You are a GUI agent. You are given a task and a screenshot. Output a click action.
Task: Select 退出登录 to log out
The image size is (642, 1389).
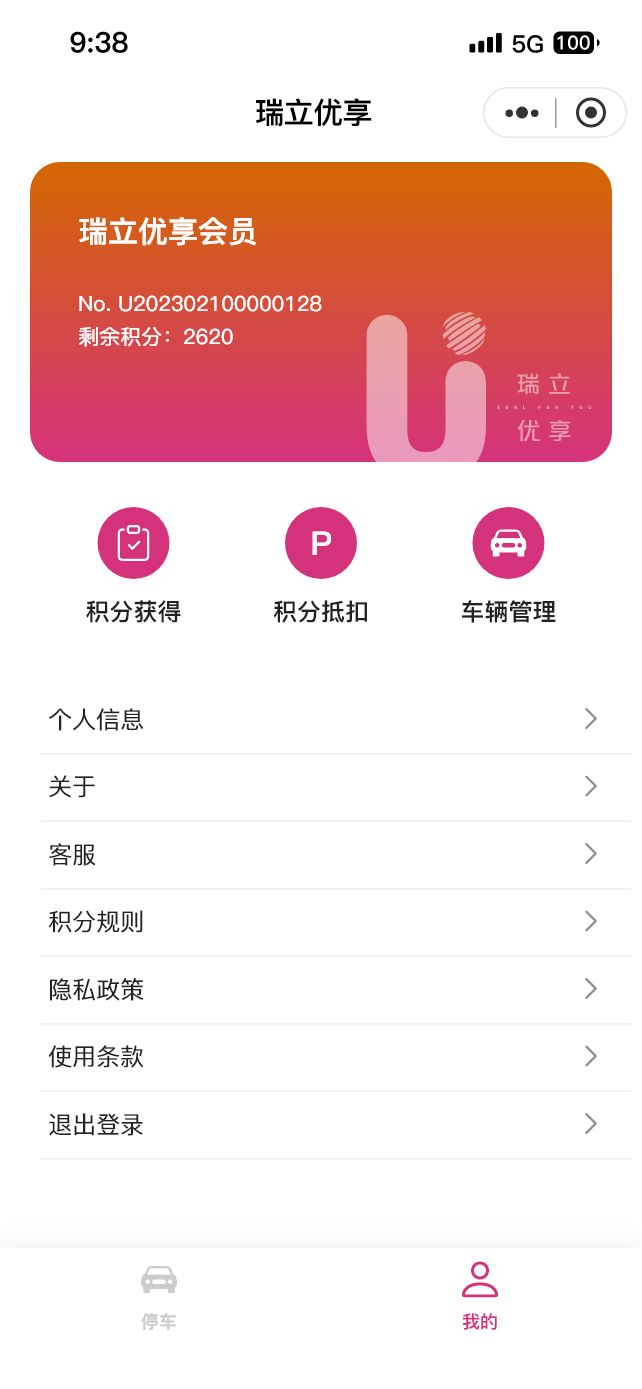click(335, 1125)
